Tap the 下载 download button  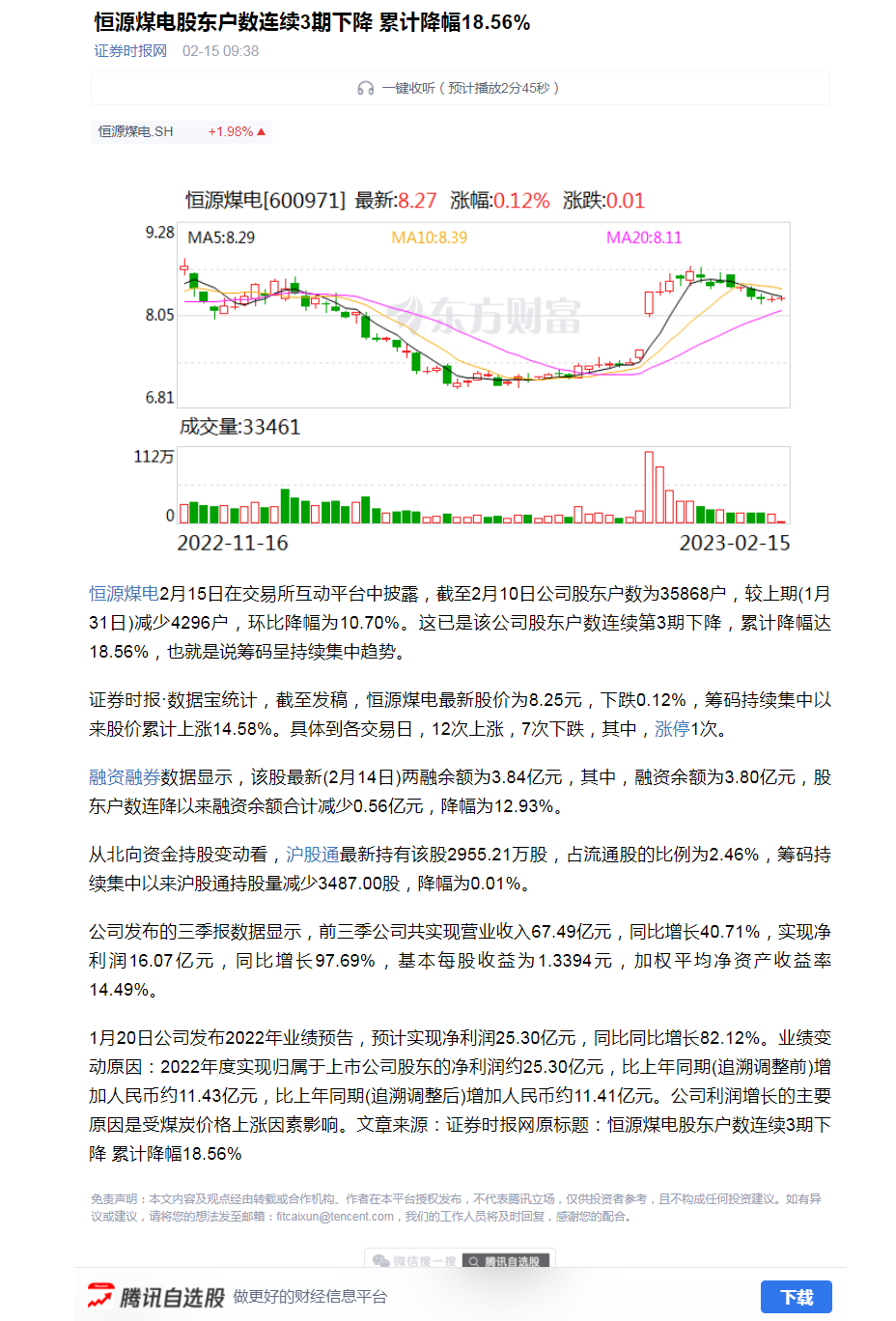(x=796, y=1297)
